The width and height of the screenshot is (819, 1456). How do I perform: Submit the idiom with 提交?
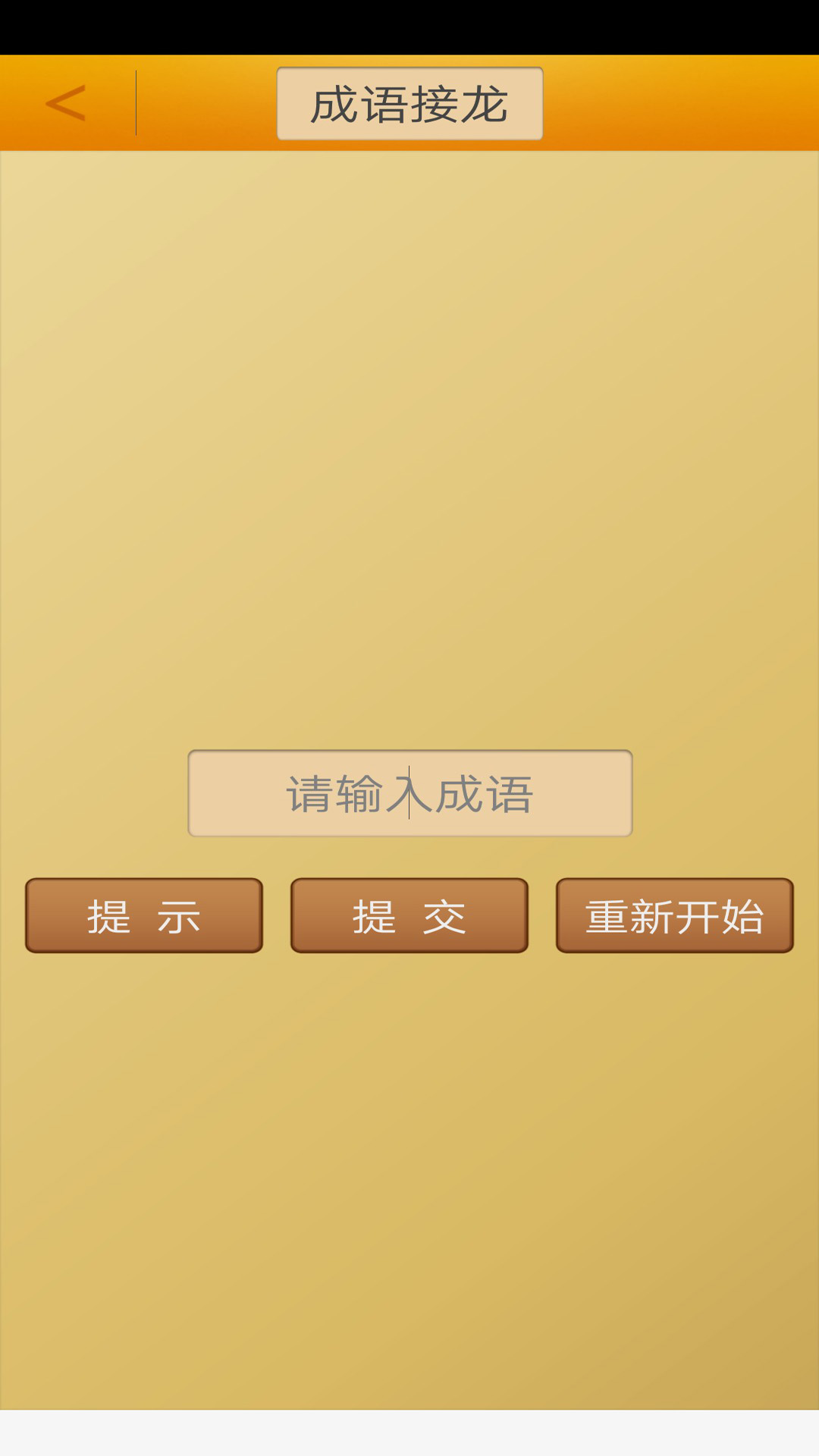pyautogui.click(x=409, y=915)
